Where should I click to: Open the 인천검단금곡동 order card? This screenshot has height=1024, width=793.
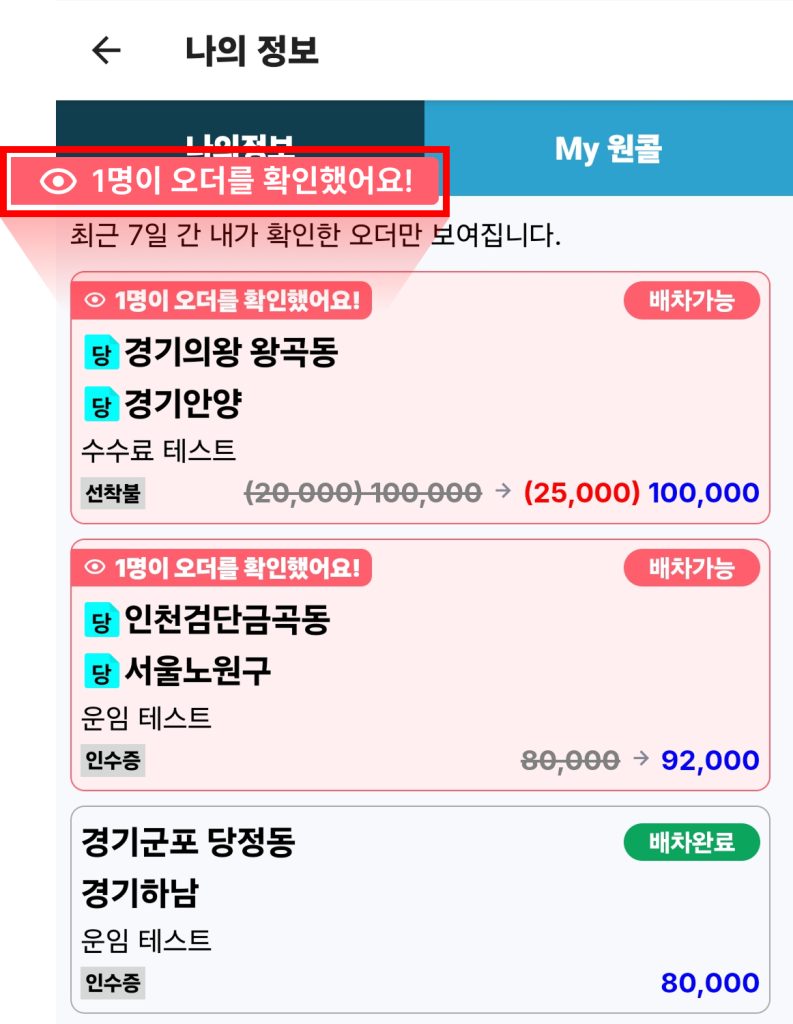(420, 665)
